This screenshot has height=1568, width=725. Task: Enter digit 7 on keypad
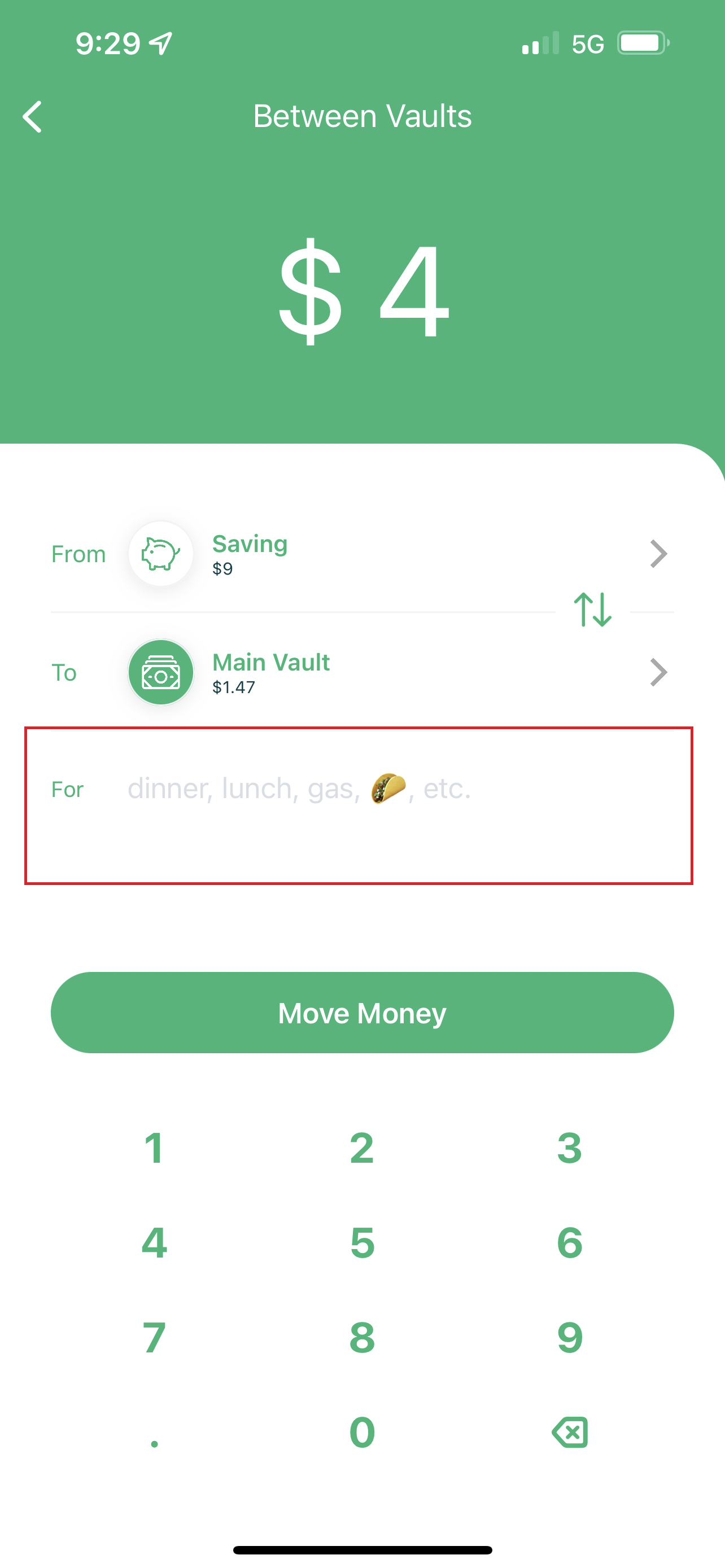click(x=155, y=1338)
